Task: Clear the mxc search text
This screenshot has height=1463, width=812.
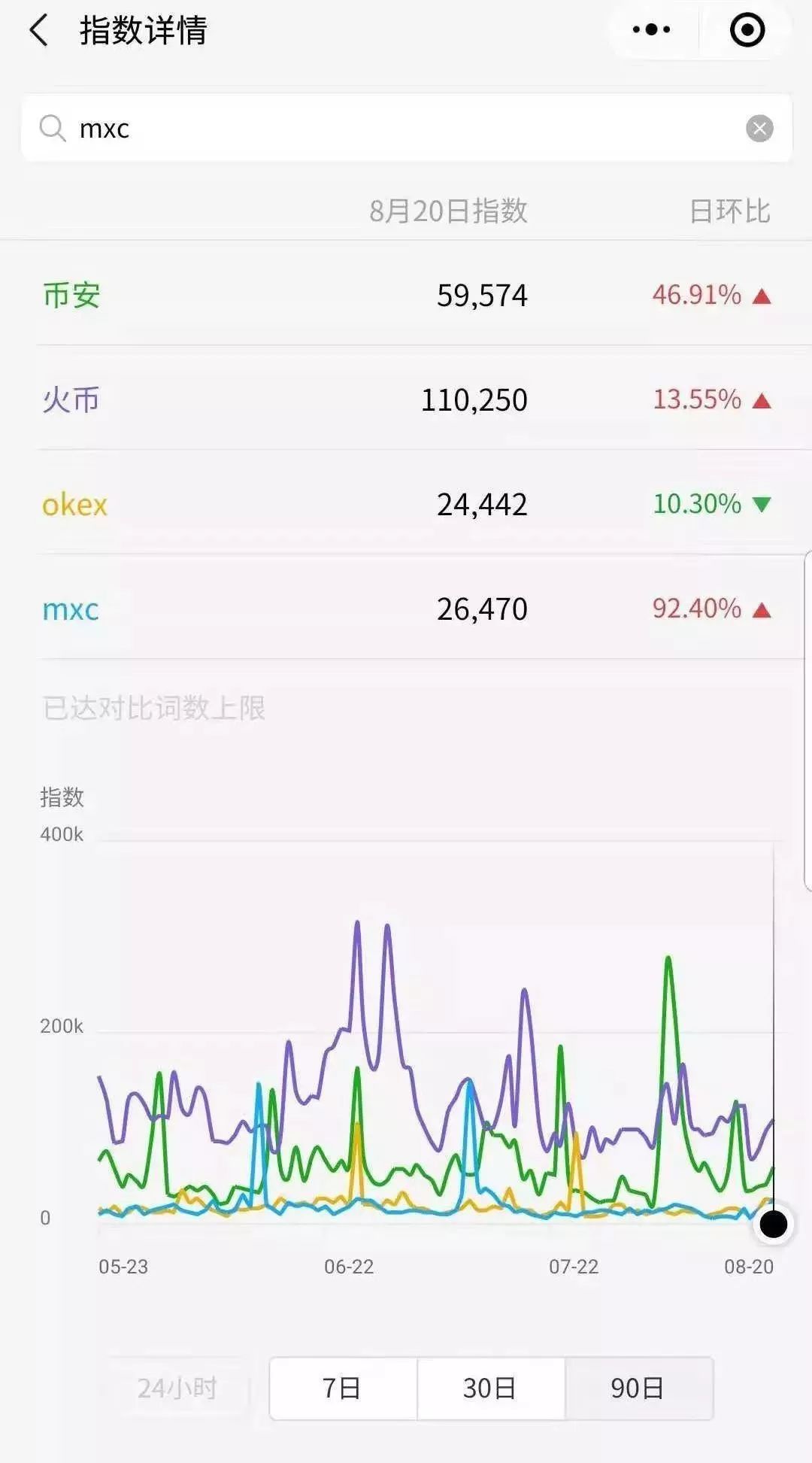Action: [759, 129]
